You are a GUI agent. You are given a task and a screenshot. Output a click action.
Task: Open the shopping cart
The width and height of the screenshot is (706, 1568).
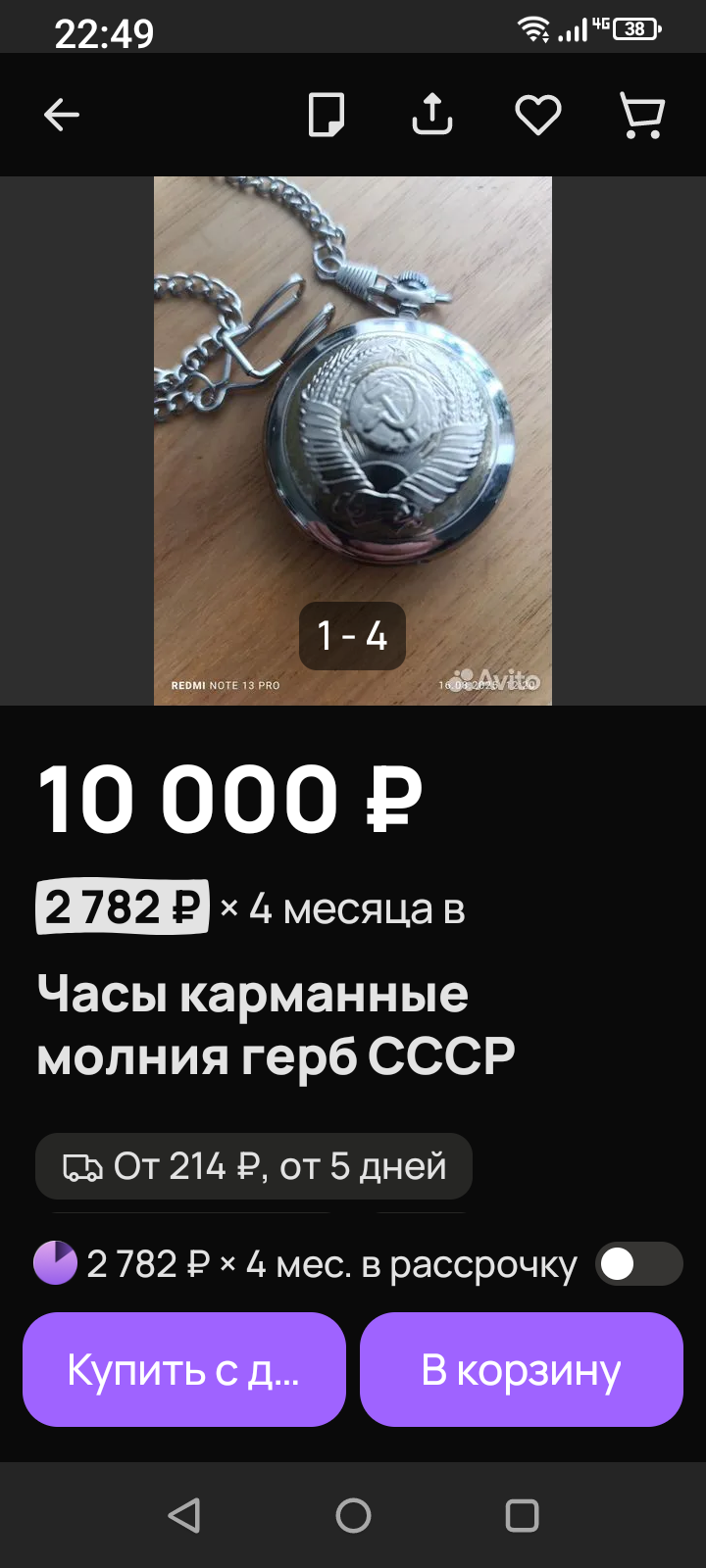point(642,116)
